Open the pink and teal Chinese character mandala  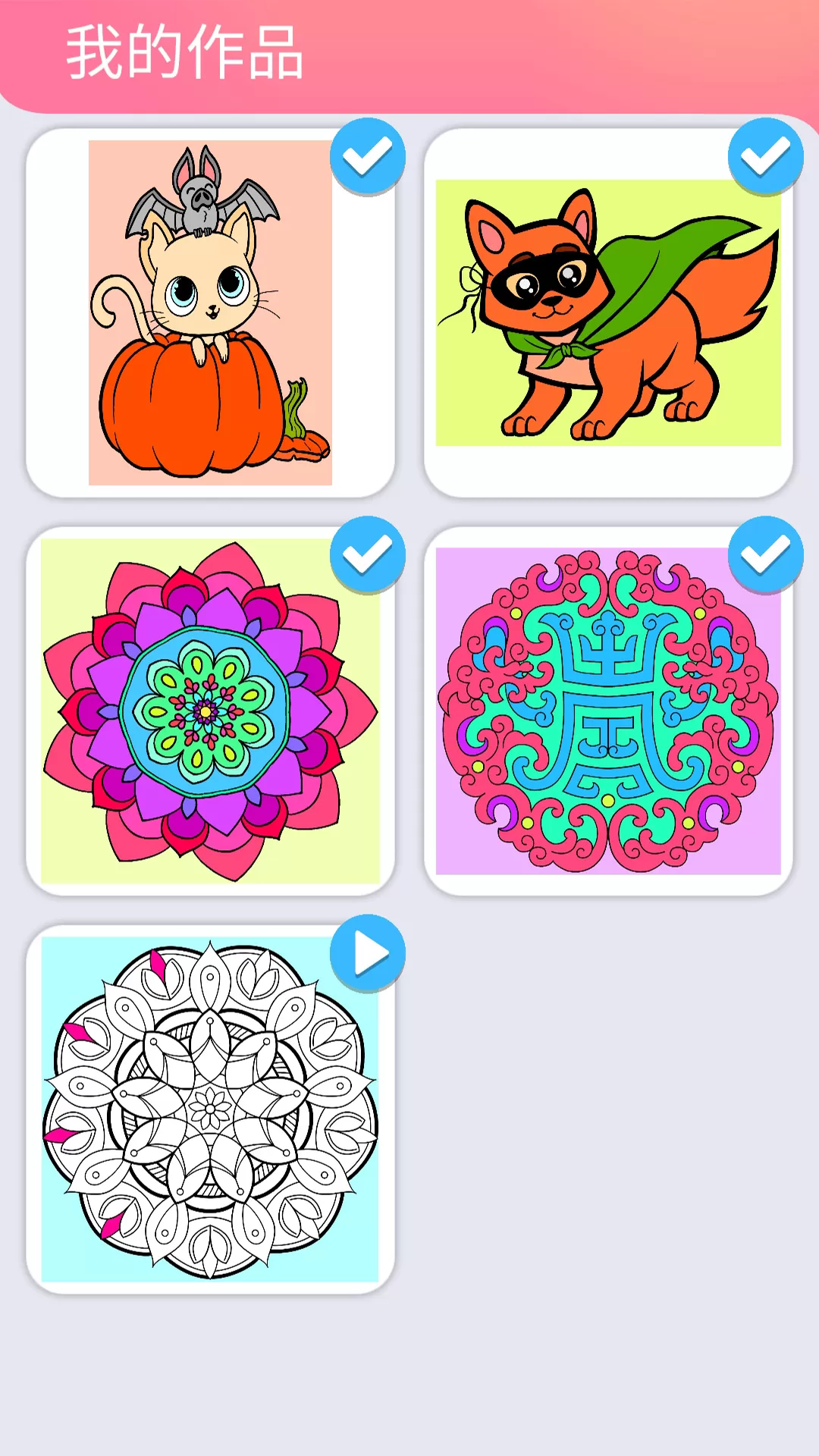607,713
